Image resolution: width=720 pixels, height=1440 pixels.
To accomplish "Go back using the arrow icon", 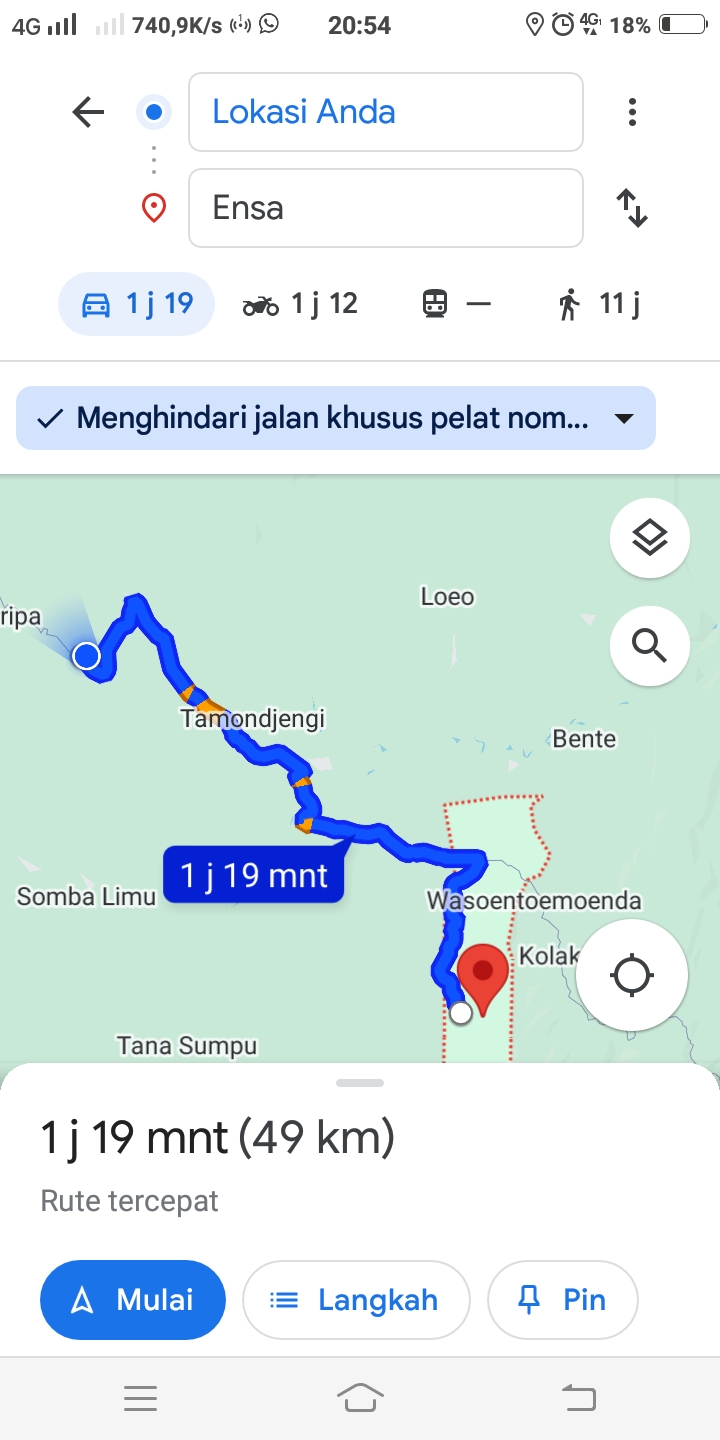I will (88, 112).
